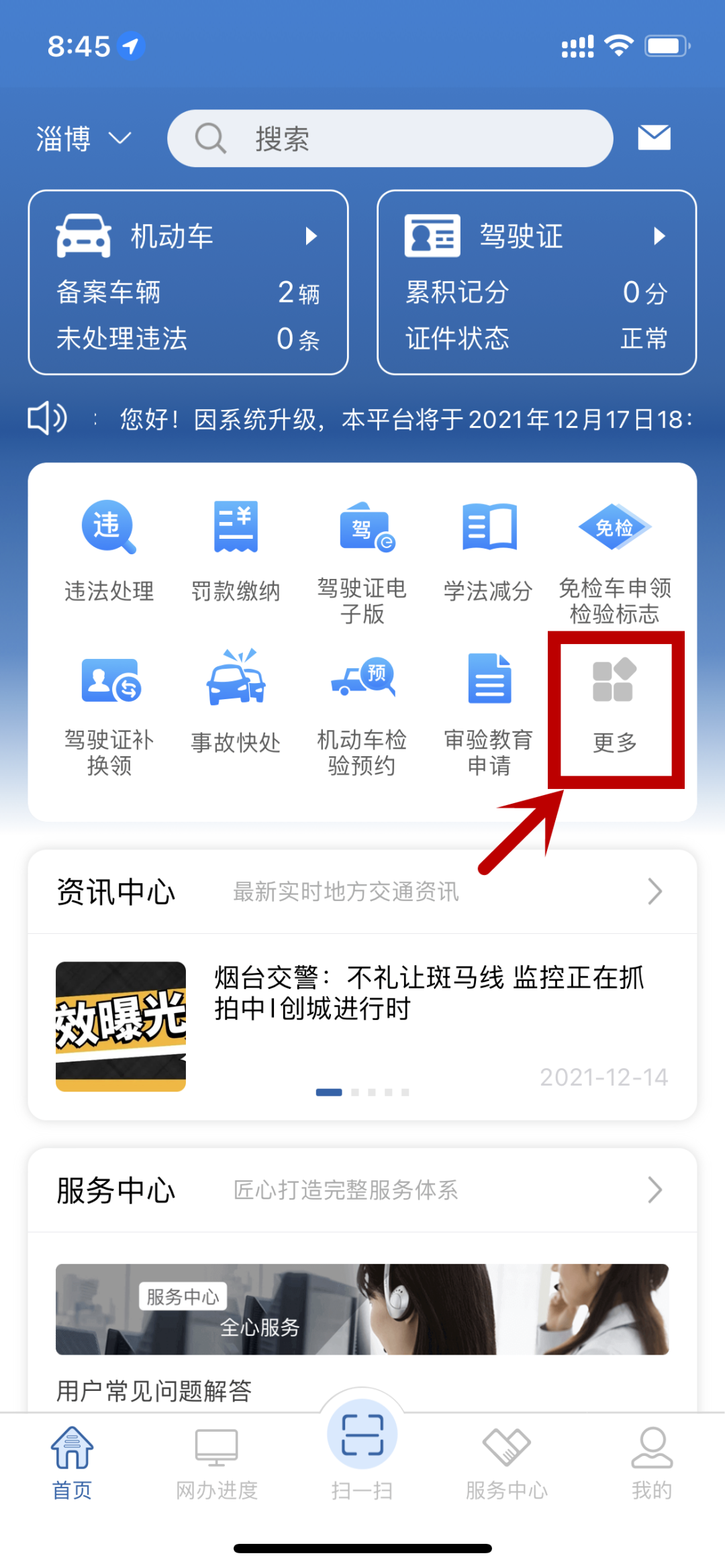
Task: Open 驾驶证电子版 e-license
Action: pyautogui.click(x=362, y=560)
